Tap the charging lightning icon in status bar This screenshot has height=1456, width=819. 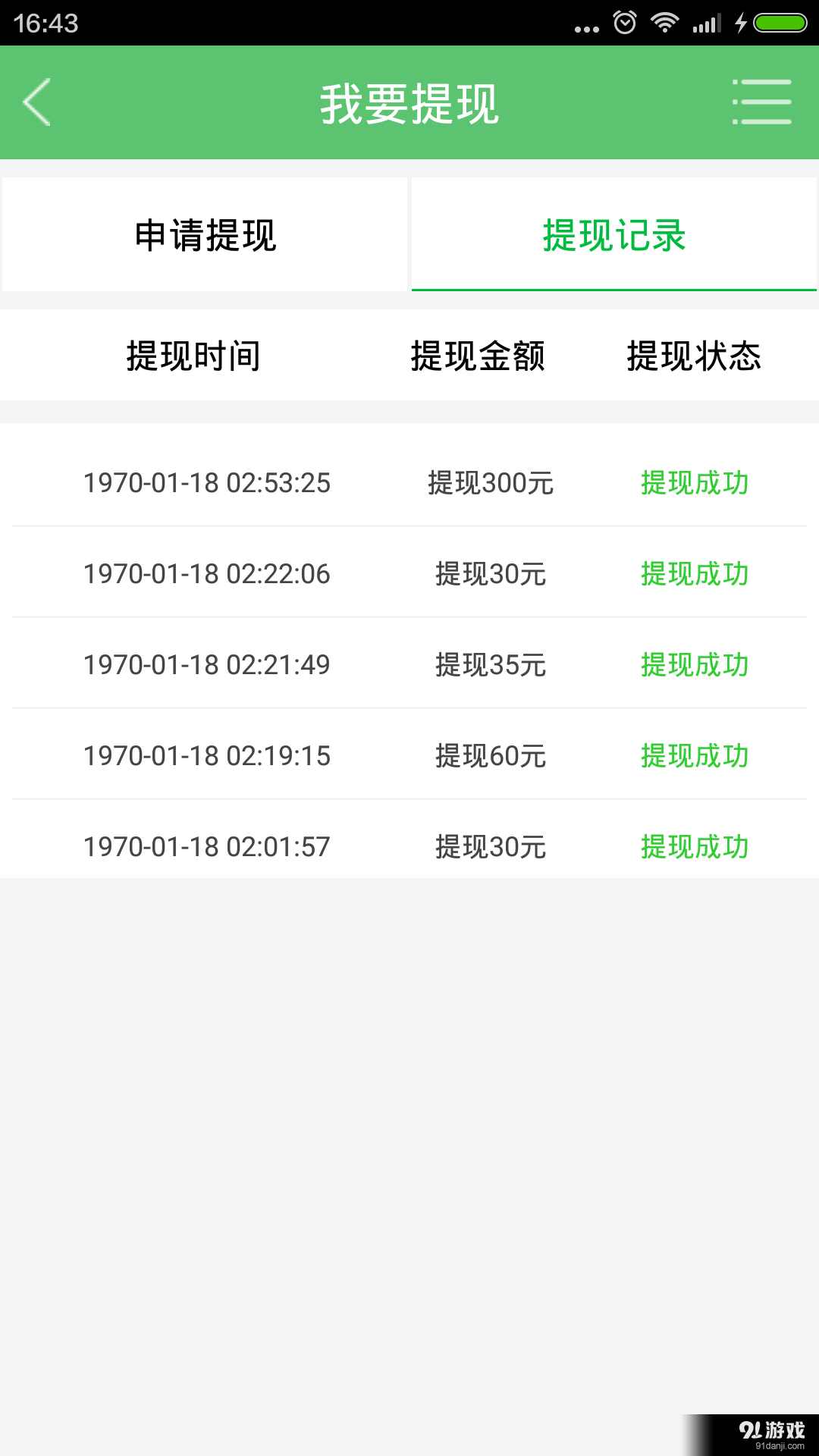[739, 24]
